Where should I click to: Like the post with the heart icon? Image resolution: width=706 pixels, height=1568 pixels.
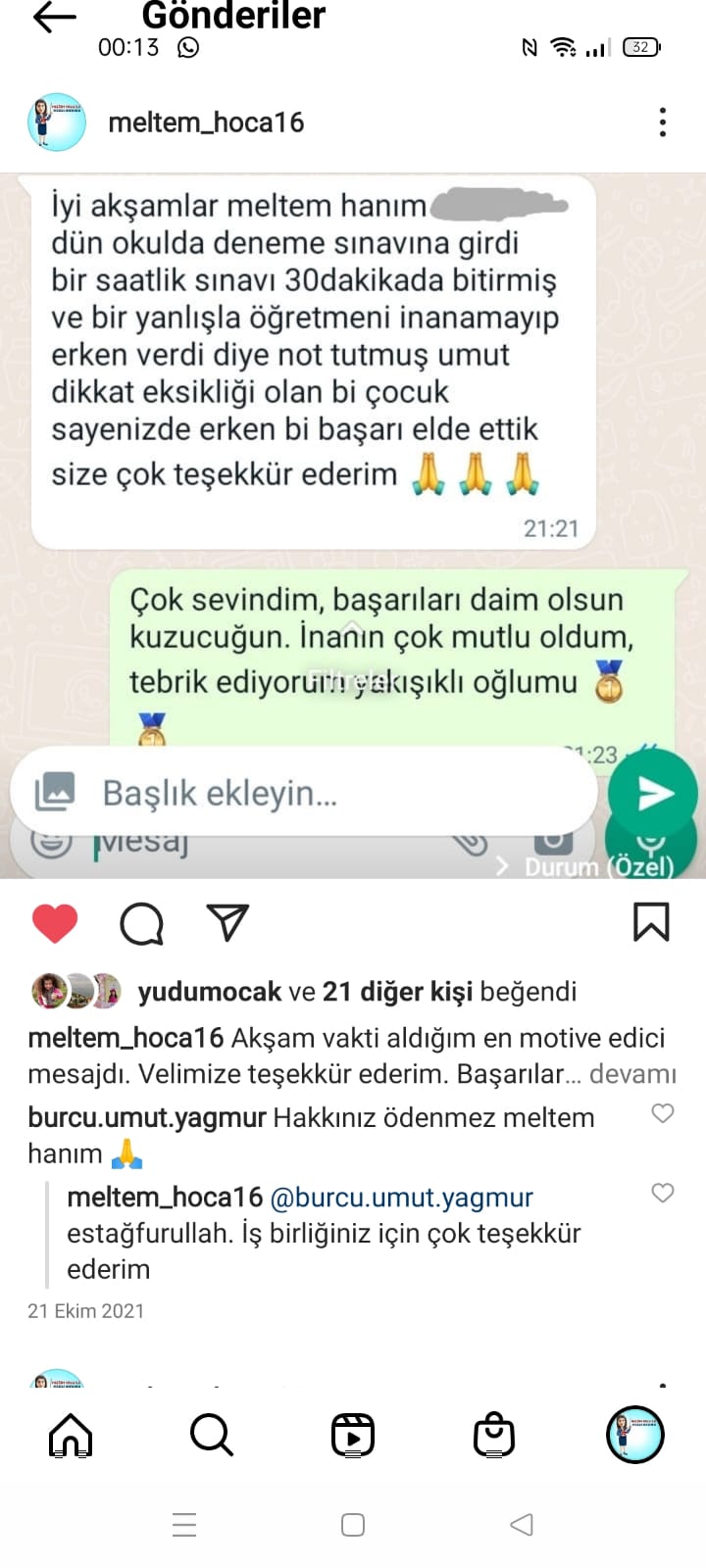point(55,922)
